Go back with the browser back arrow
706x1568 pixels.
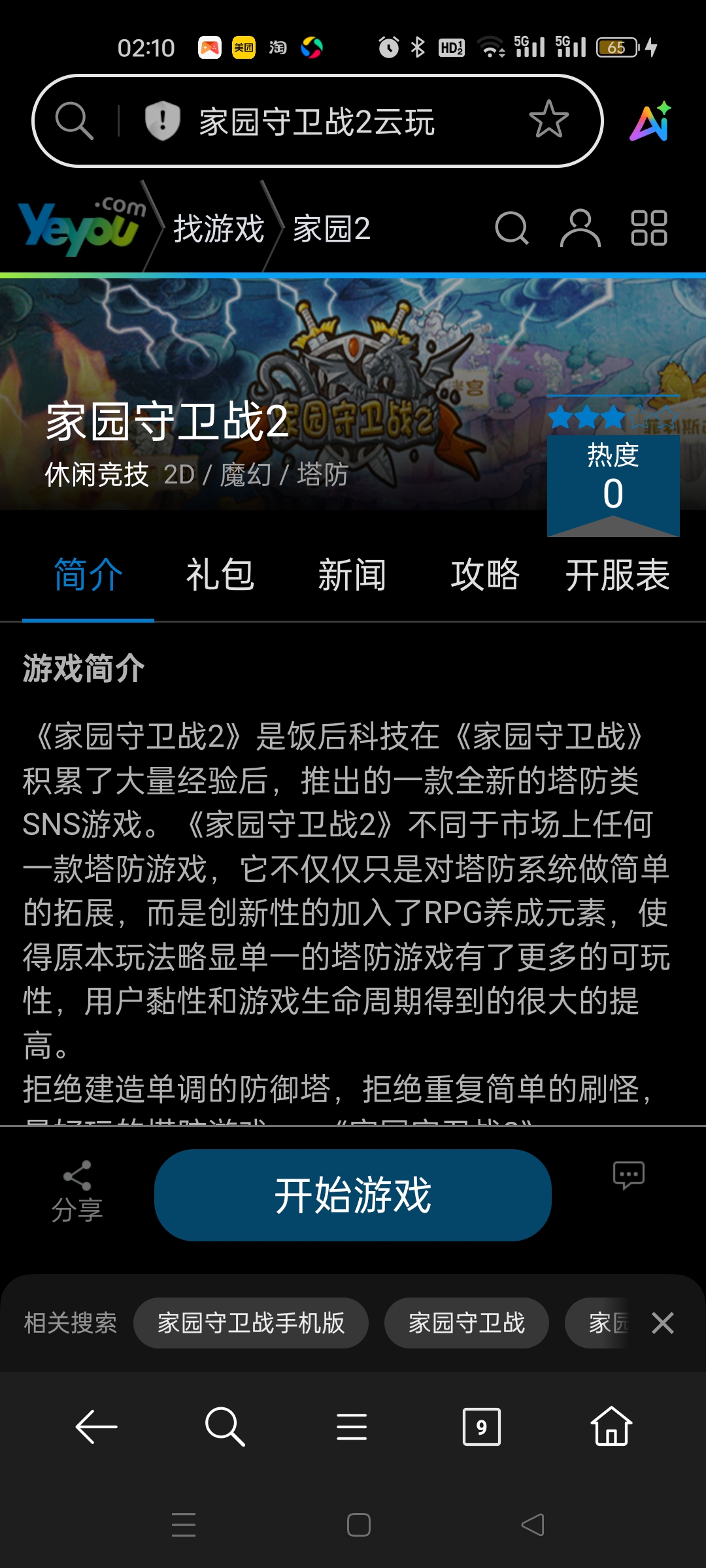[x=96, y=1426]
